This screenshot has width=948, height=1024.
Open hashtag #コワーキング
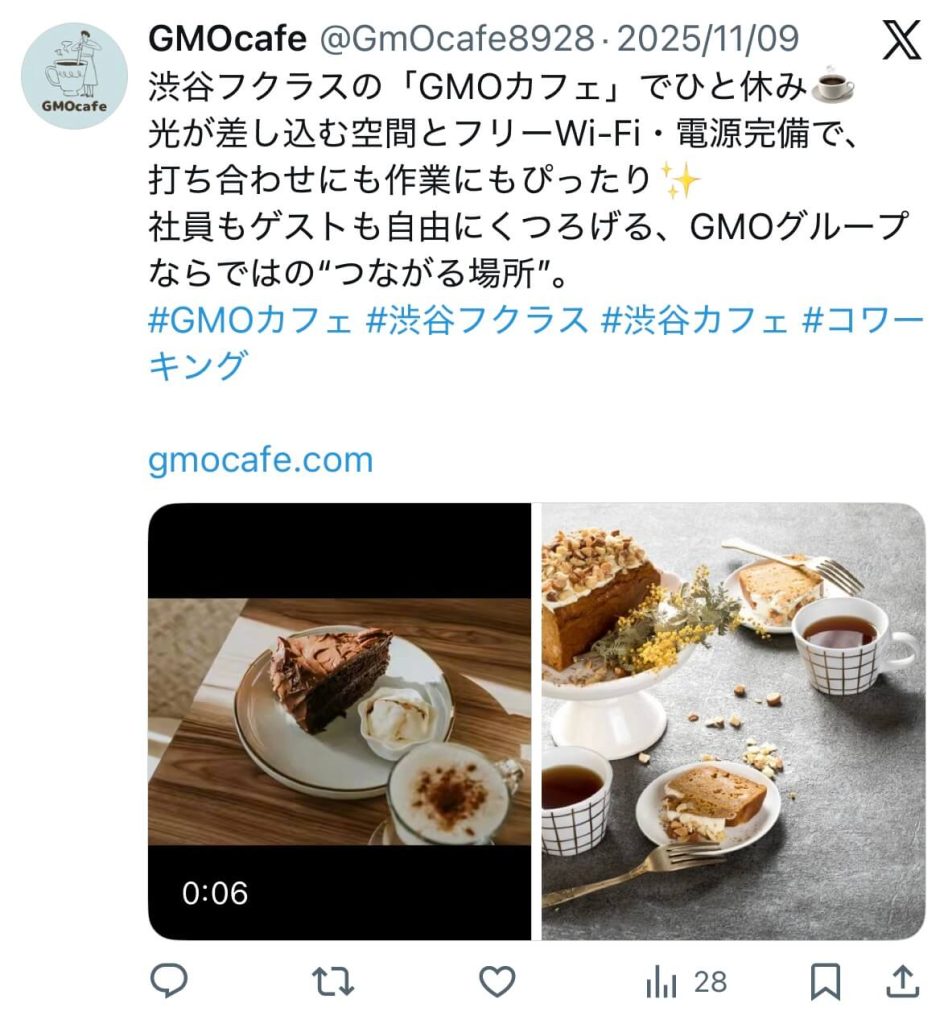pos(864,320)
